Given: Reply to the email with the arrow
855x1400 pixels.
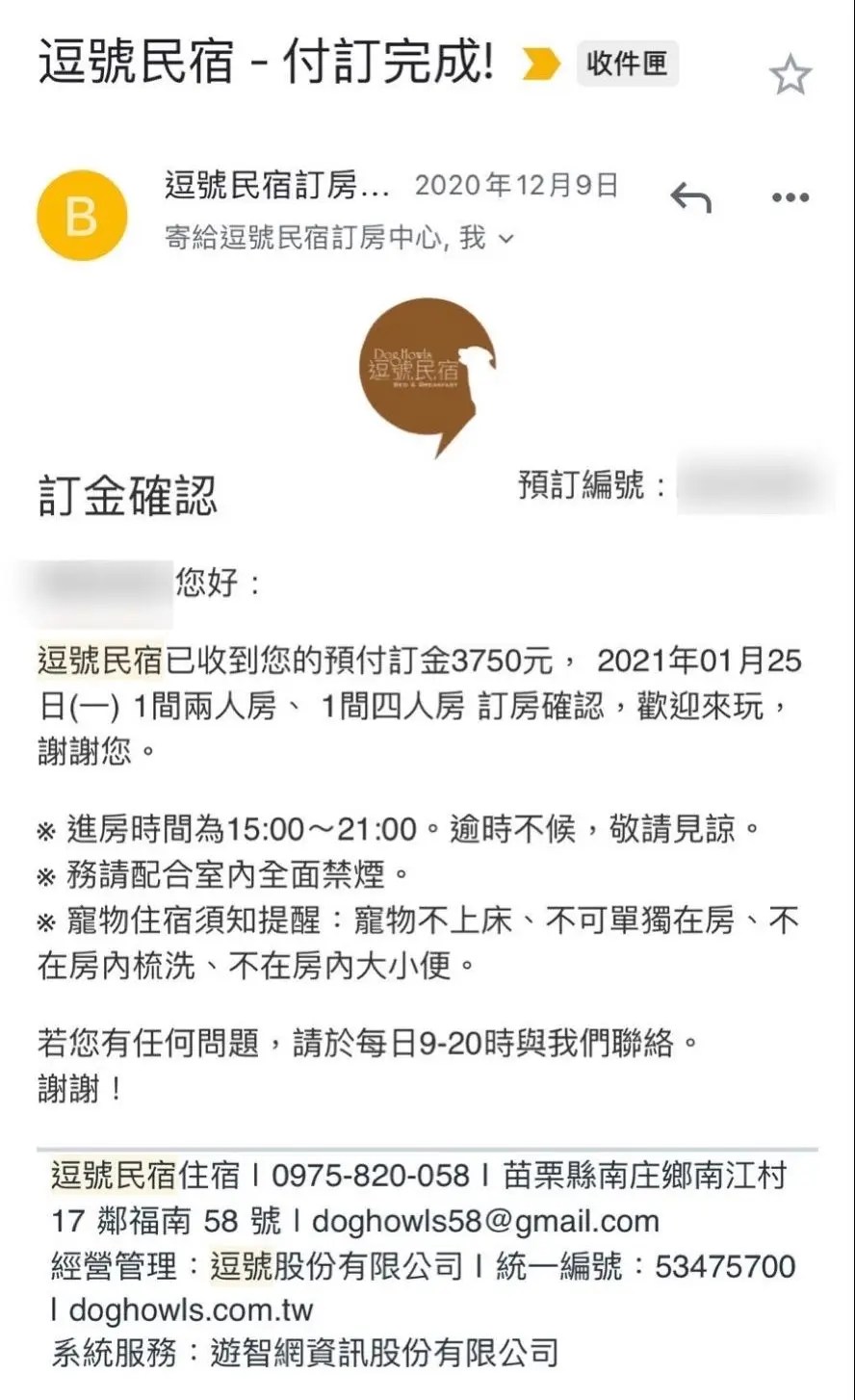Looking at the screenshot, I should coord(690,197).
